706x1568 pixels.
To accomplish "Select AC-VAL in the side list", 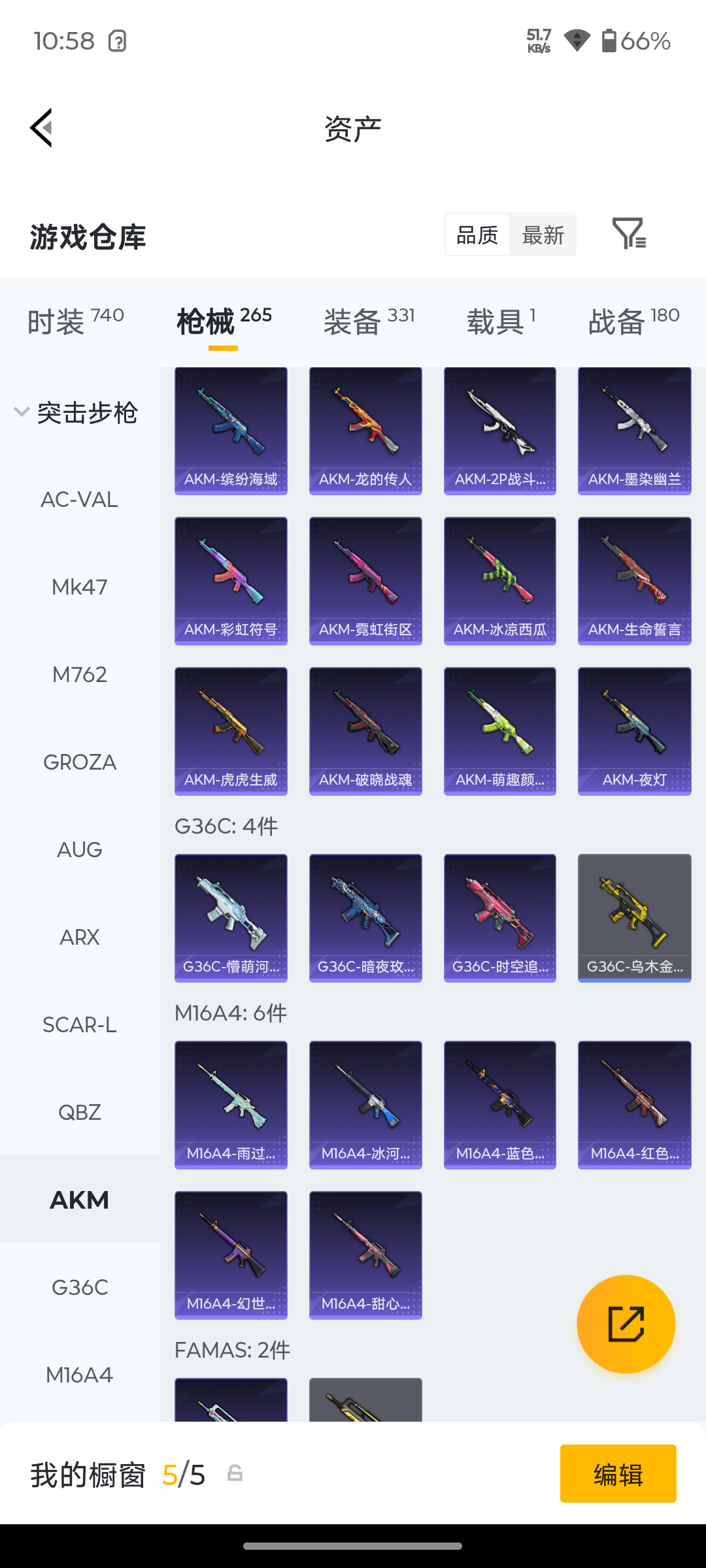I will [x=80, y=500].
